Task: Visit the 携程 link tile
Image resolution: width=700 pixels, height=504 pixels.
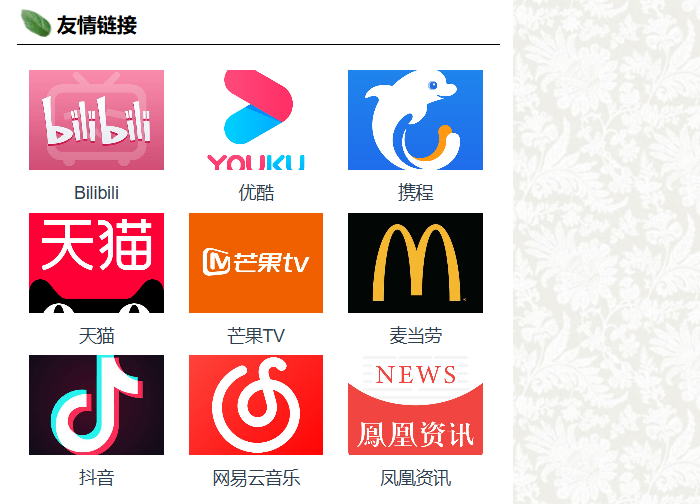Action: tap(415, 120)
